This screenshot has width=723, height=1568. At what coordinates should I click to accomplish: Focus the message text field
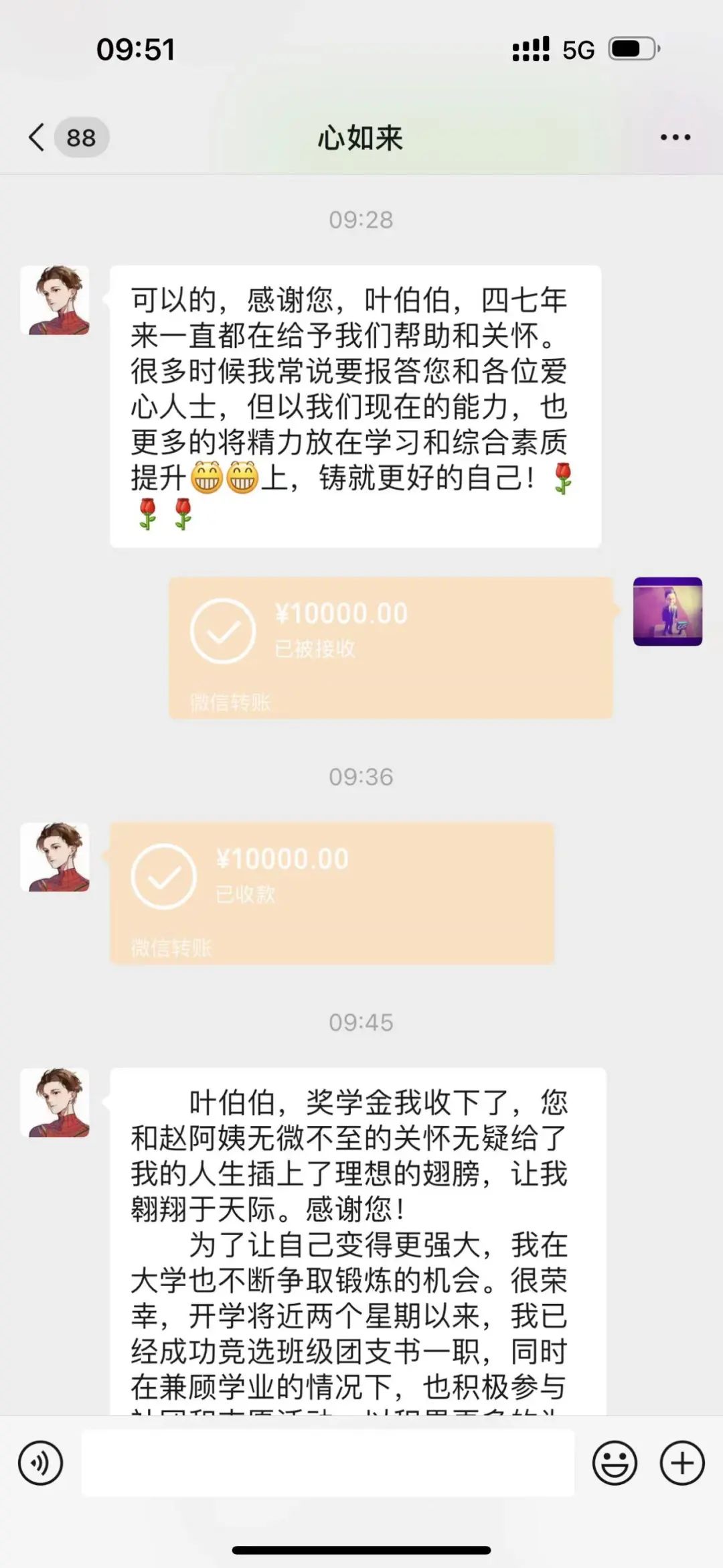pos(328,1463)
